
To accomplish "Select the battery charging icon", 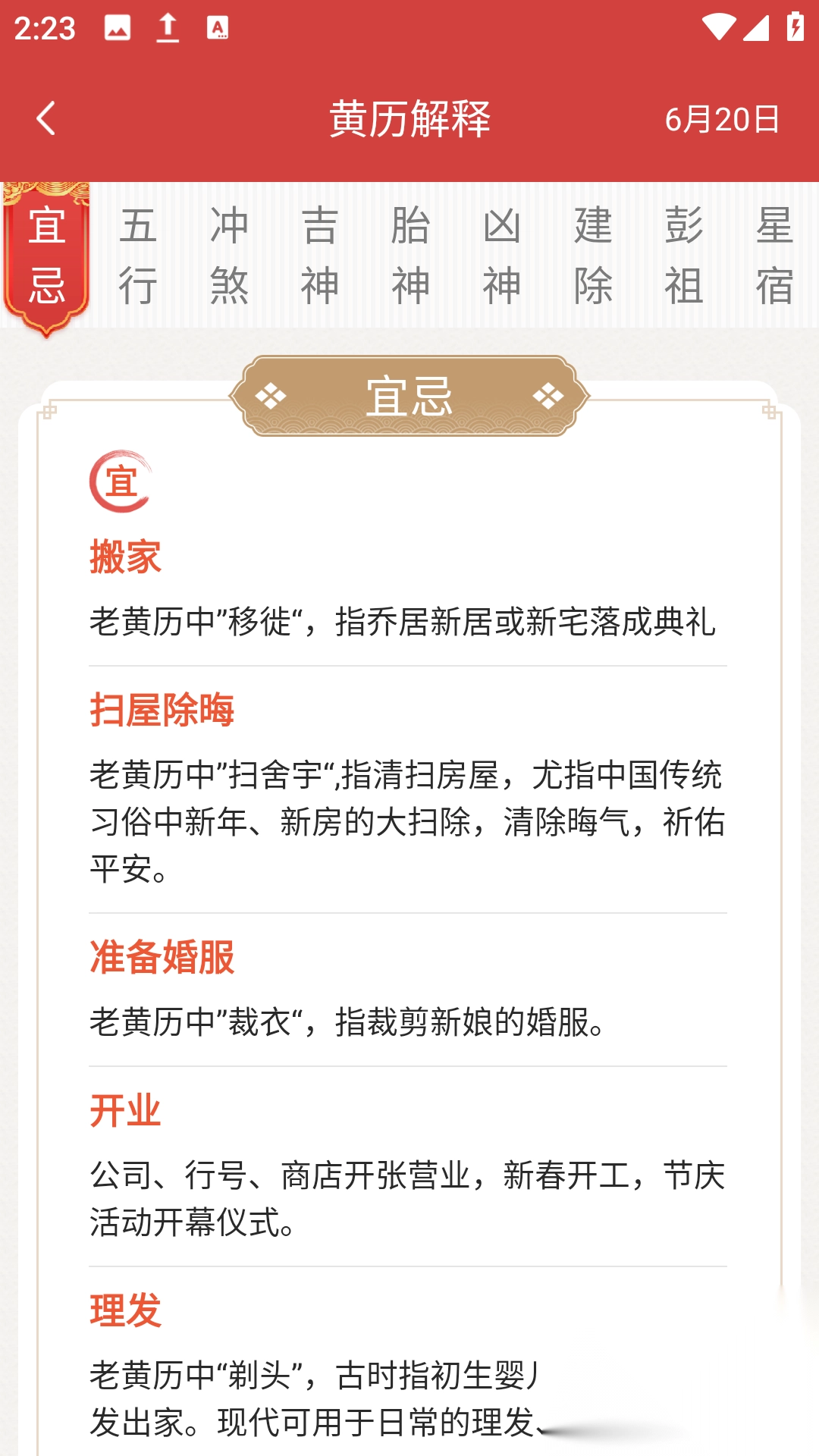I will click(794, 26).
